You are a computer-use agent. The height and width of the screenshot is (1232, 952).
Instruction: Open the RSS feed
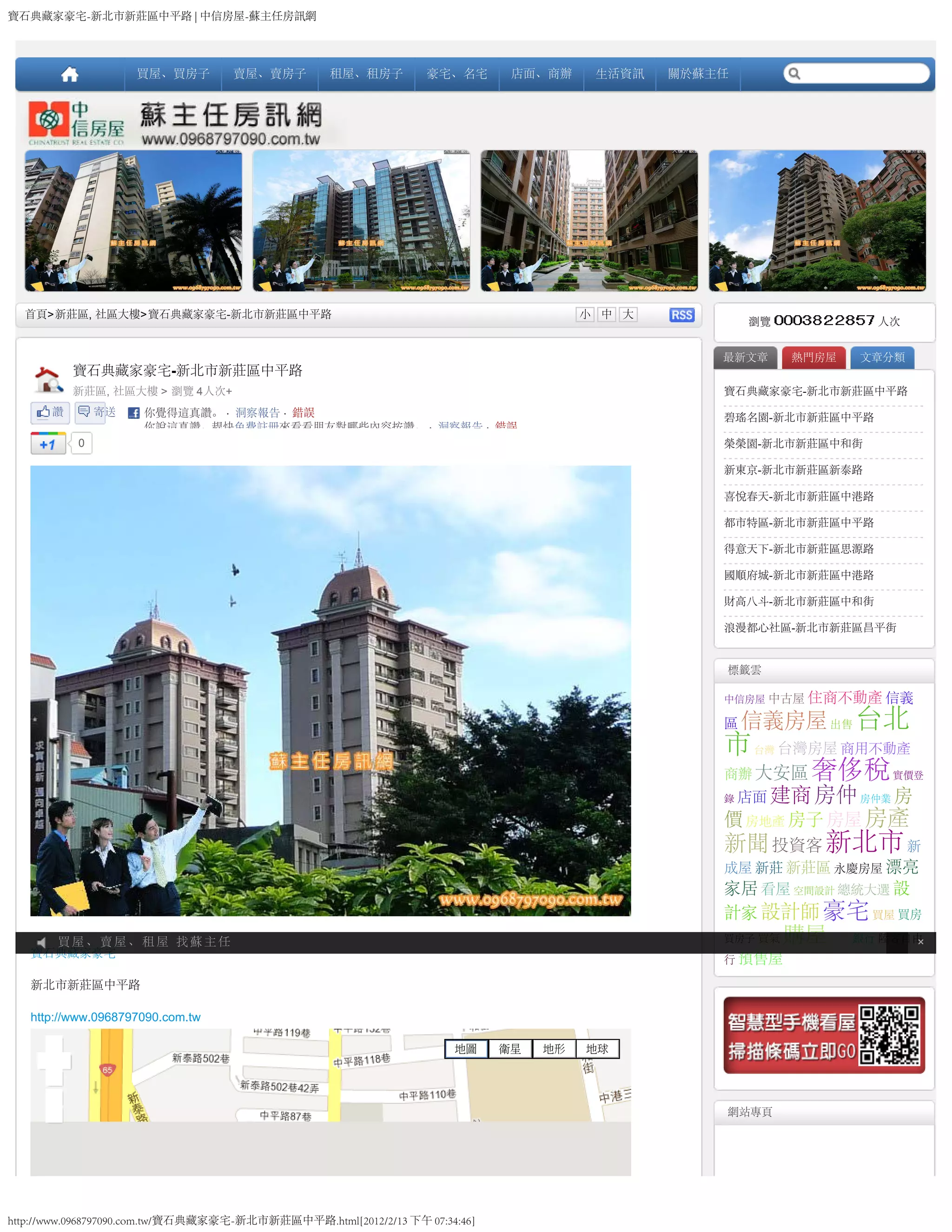[681, 315]
